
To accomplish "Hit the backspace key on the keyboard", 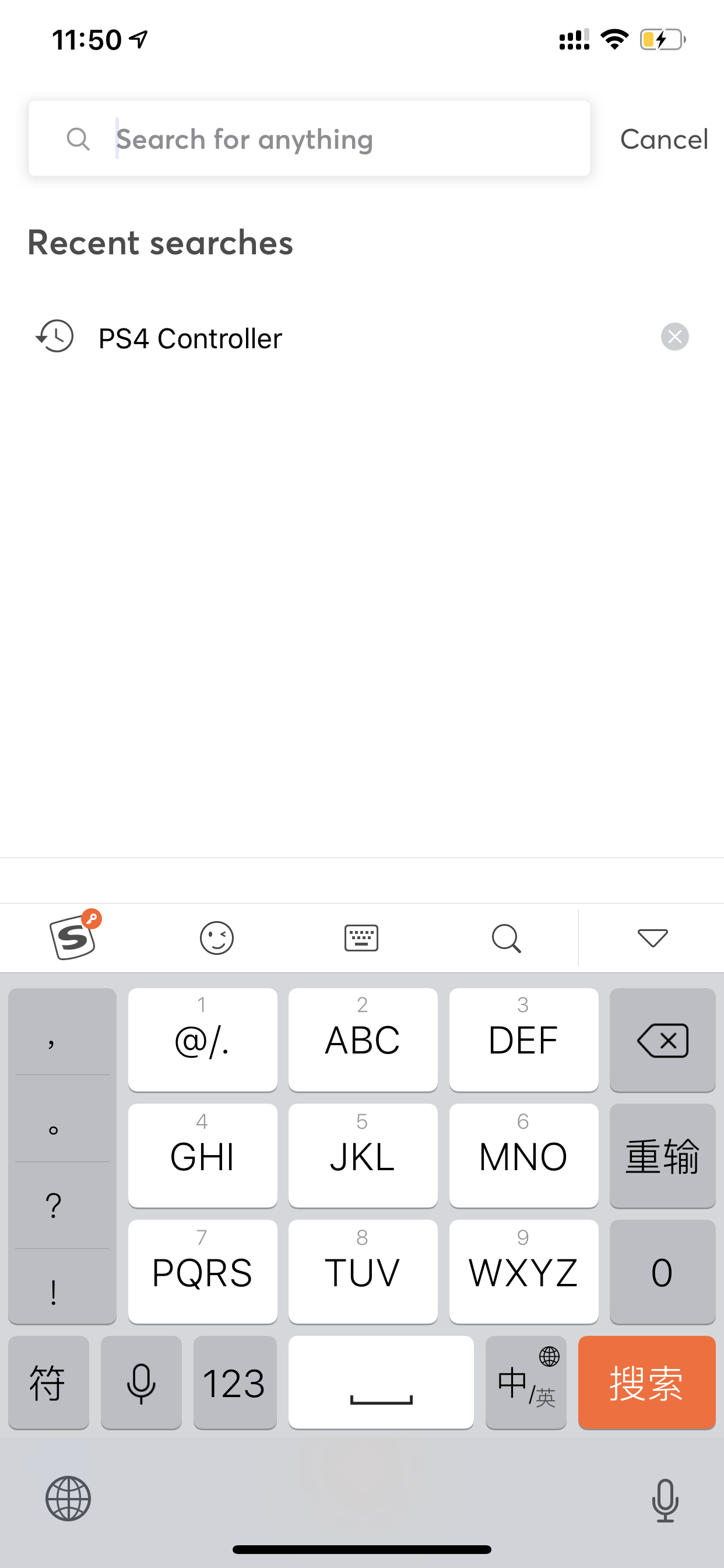I will [662, 1039].
